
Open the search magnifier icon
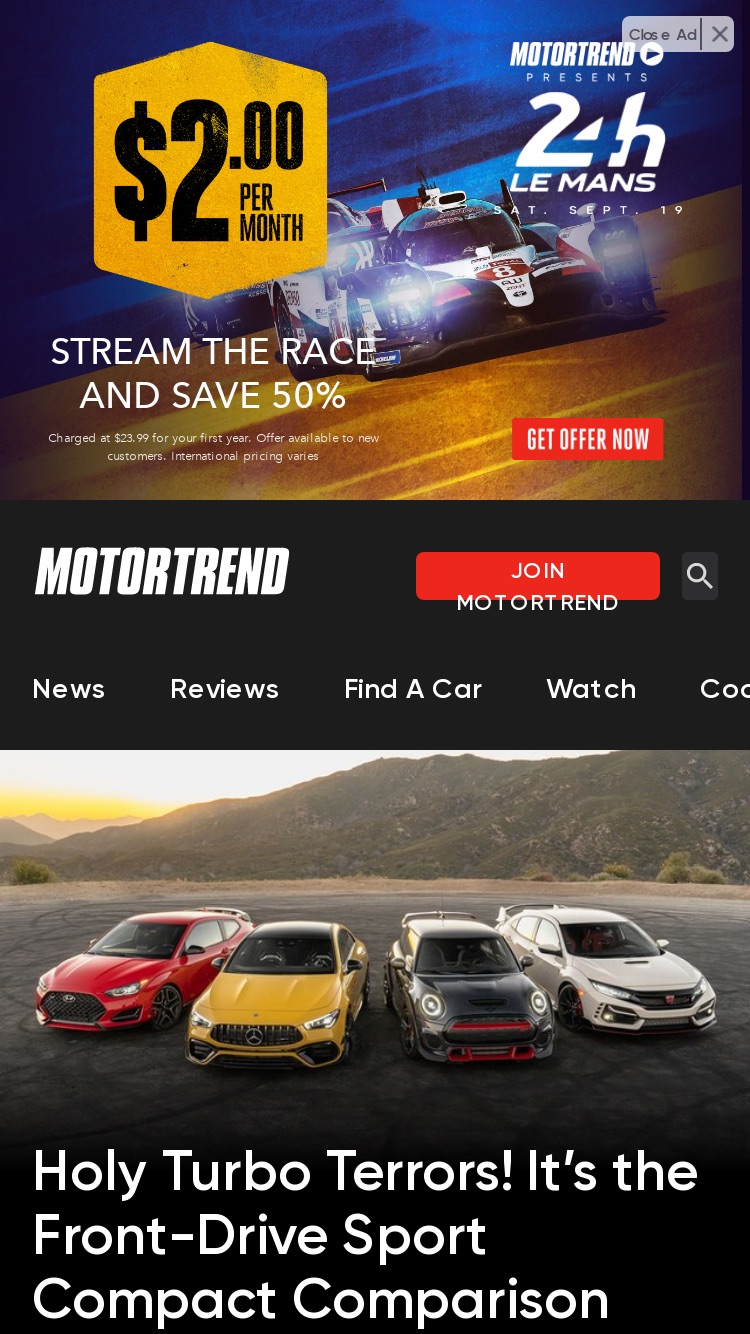700,576
